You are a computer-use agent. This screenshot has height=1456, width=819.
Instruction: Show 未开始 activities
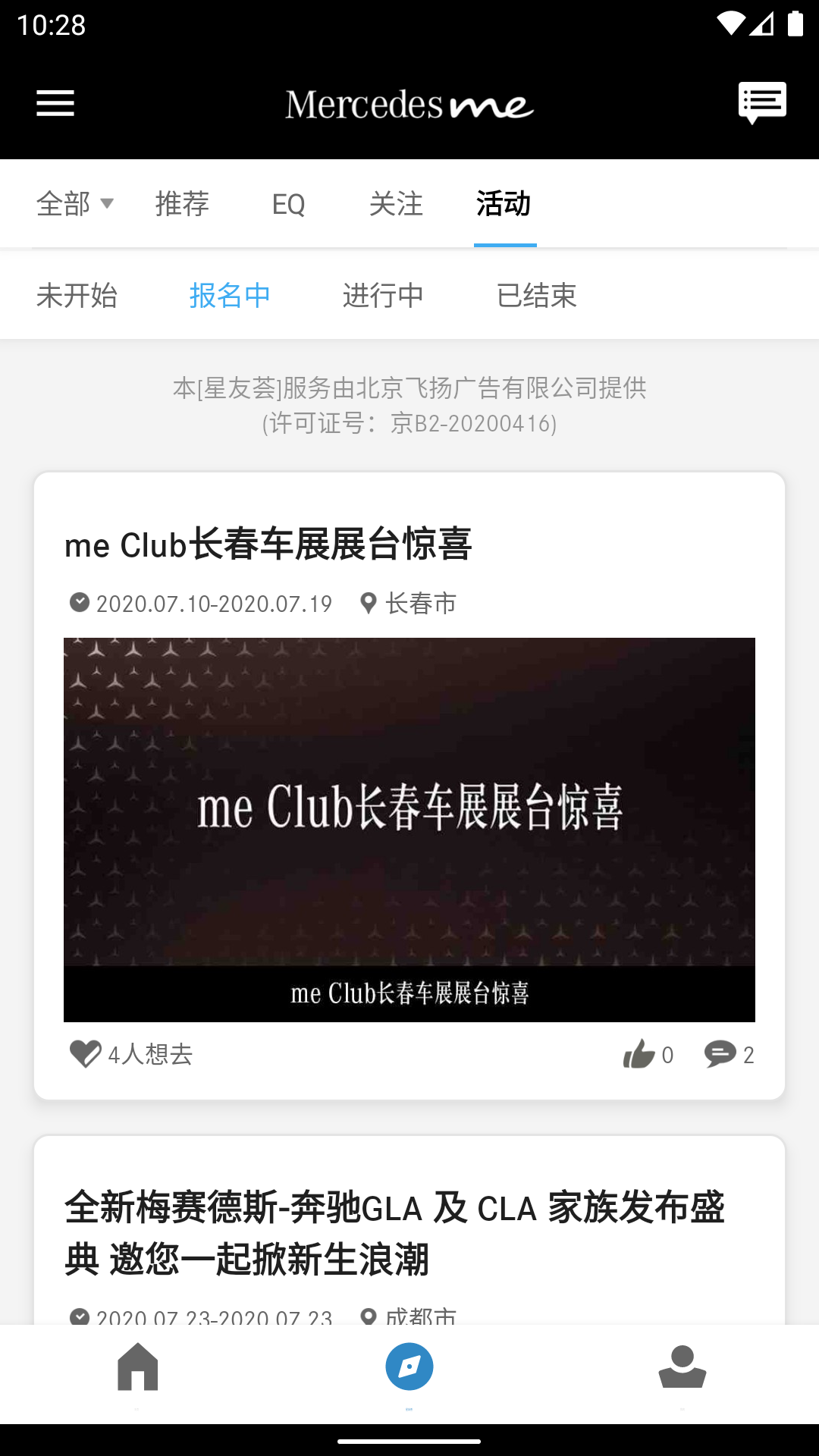[x=77, y=295]
